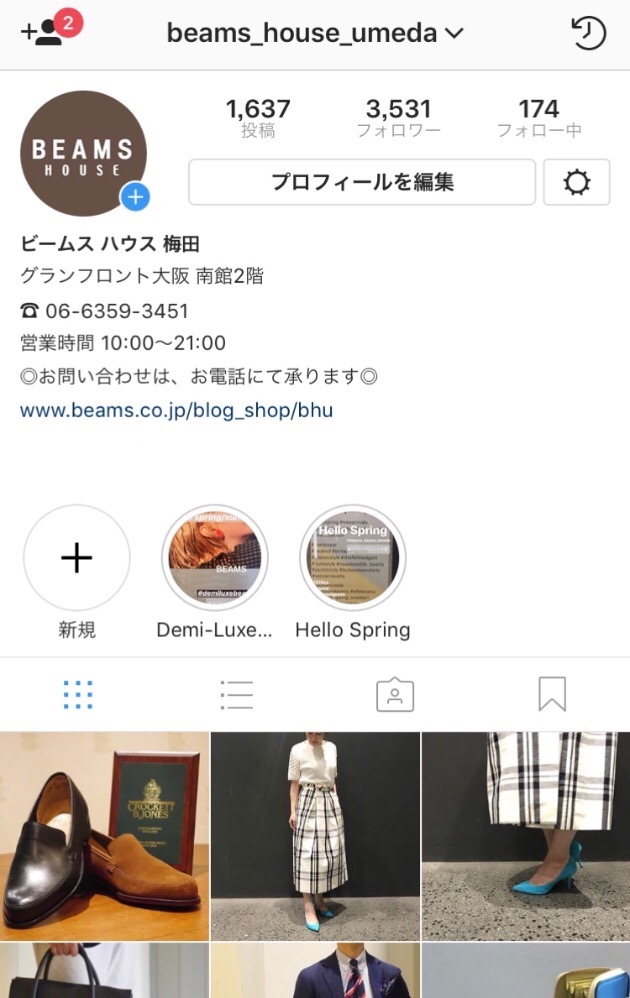View the Hello Spring highlight
The height and width of the screenshot is (998, 630).
click(352, 558)
